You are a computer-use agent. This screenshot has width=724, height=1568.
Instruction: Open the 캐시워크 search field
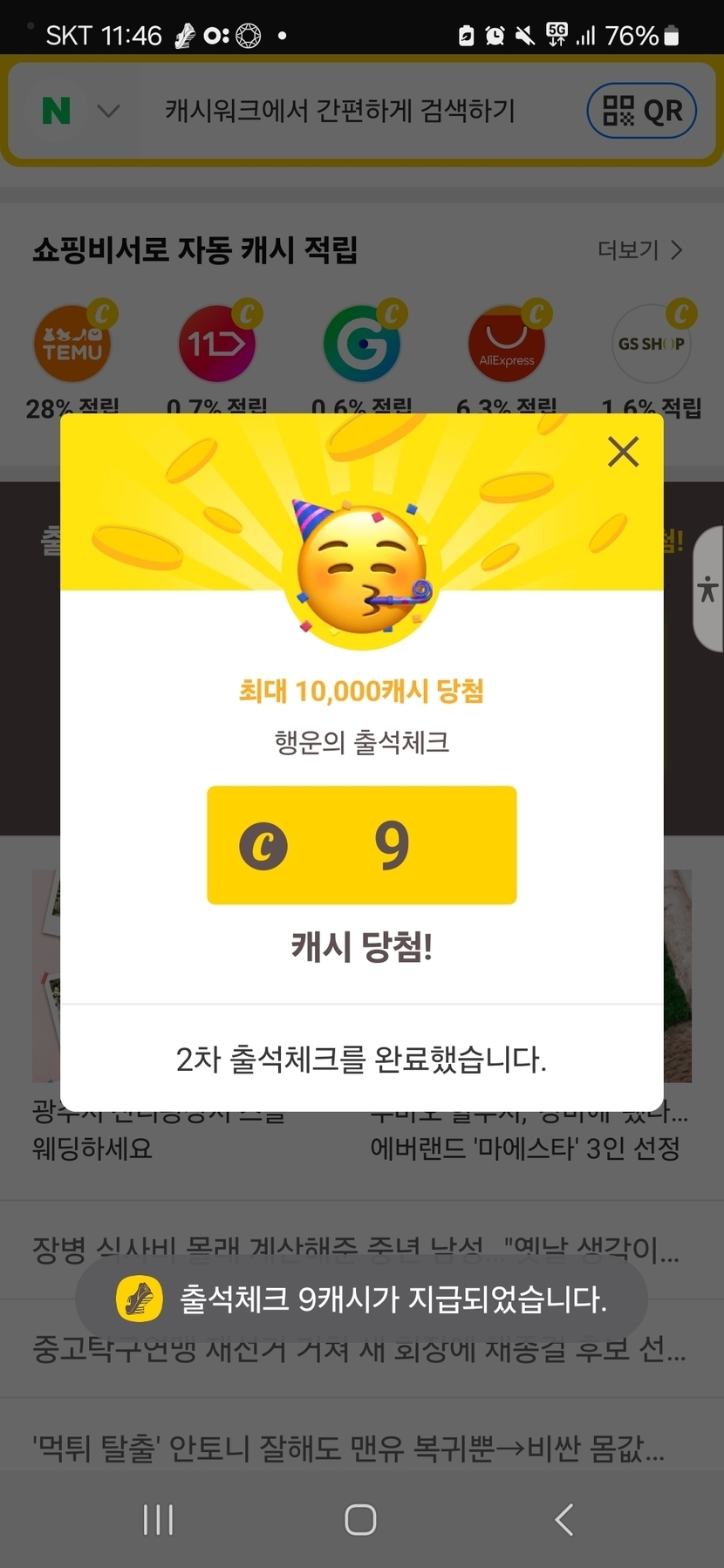point(340,111)
